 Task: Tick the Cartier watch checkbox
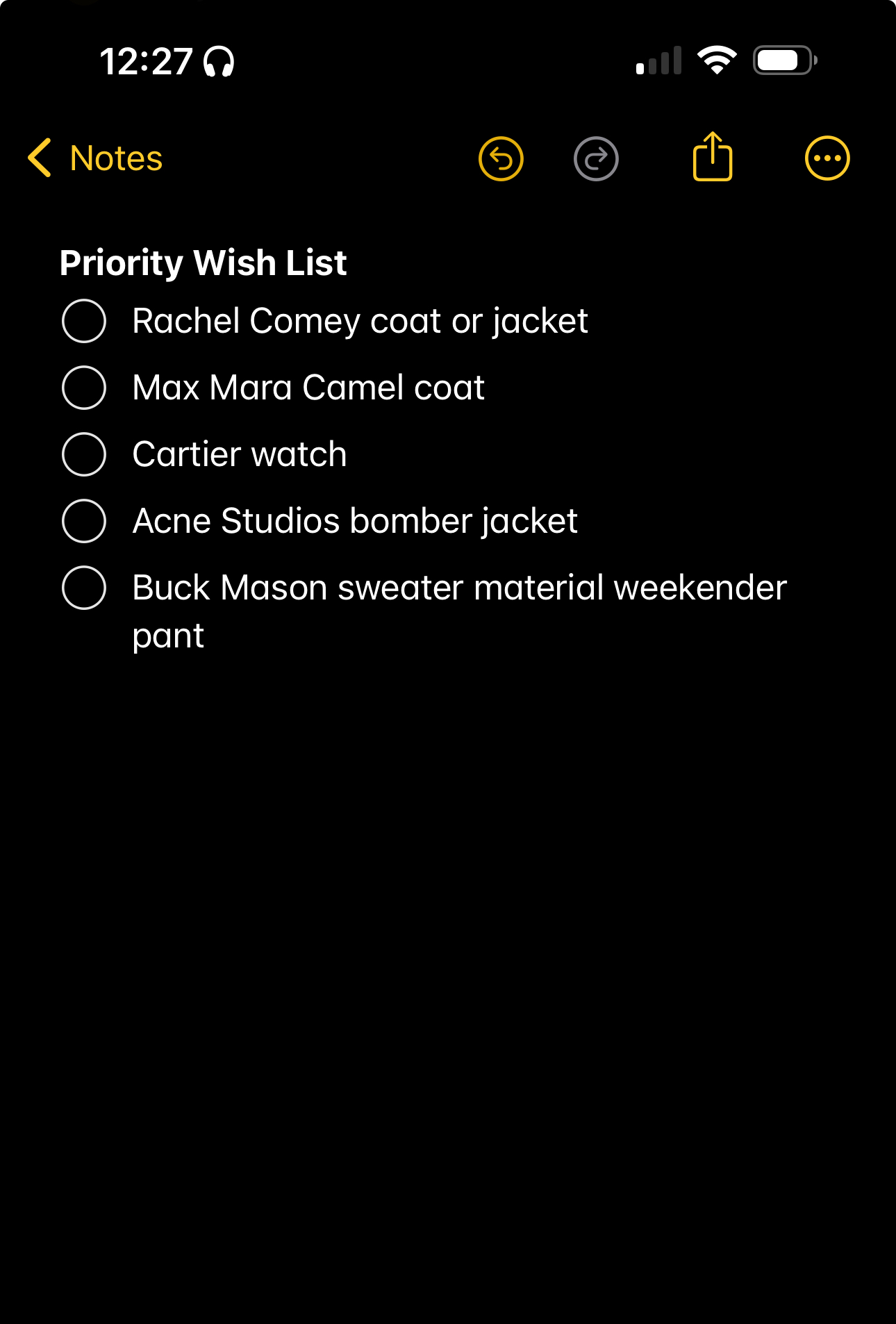(x=84, y=454)
